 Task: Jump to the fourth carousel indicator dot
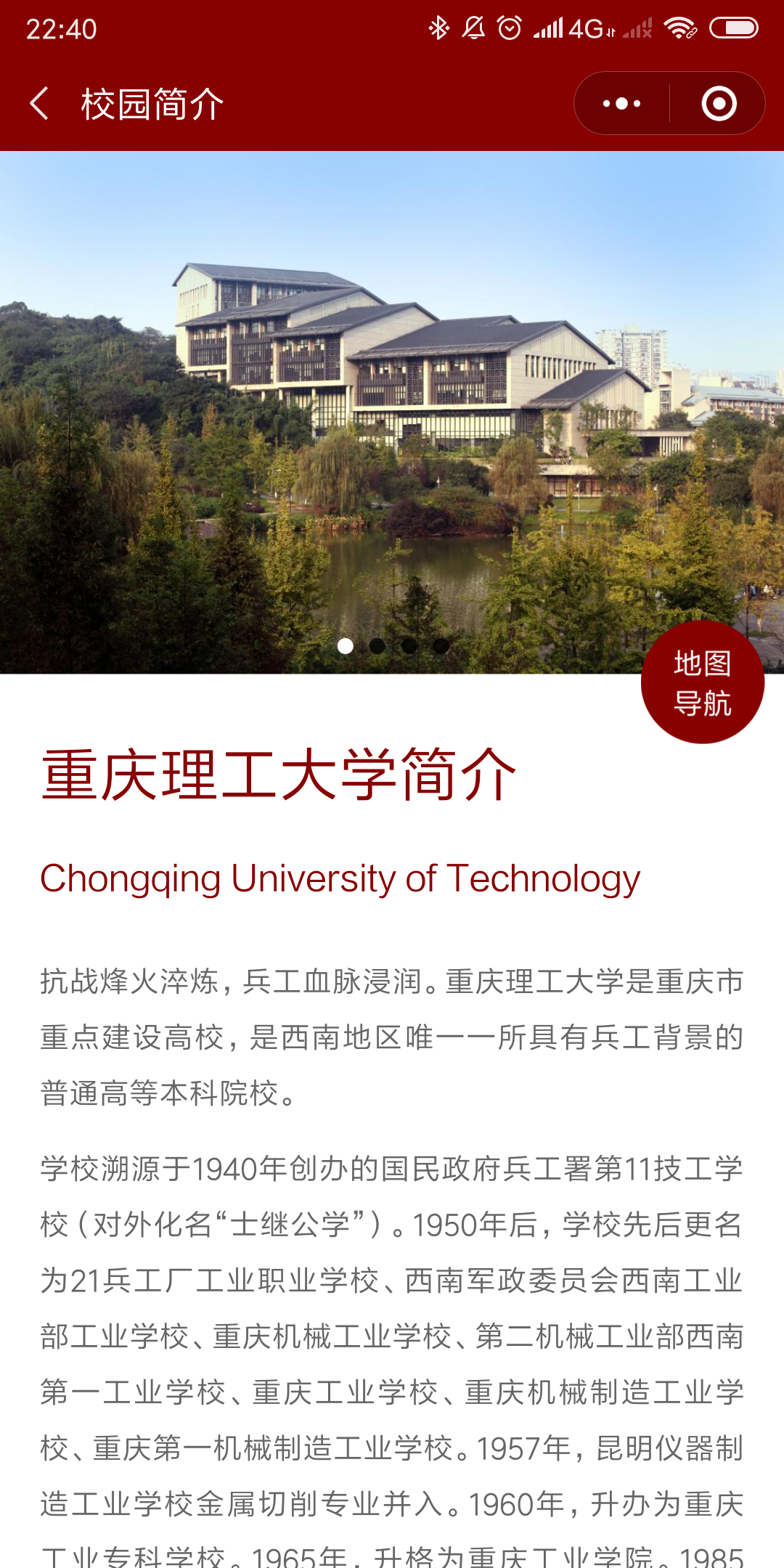tap(441, 645)
